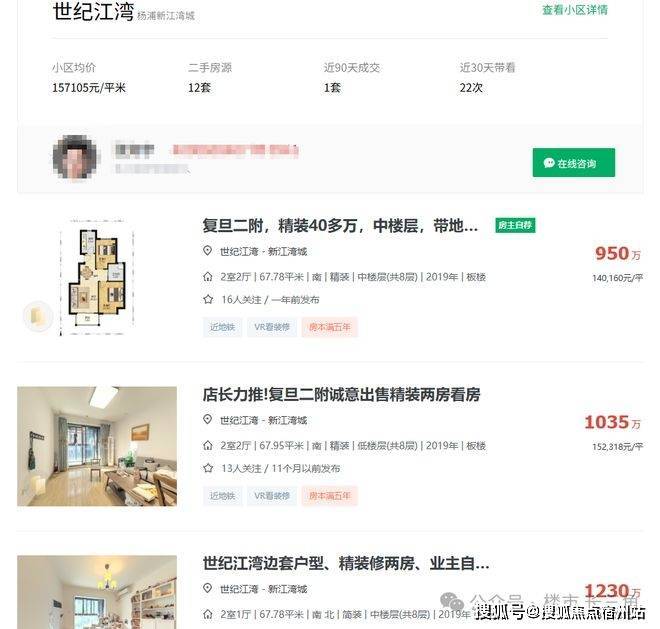Screen dimensions: 660x629
Task: Tap the green 在线咨询 button
Action: 573,162
